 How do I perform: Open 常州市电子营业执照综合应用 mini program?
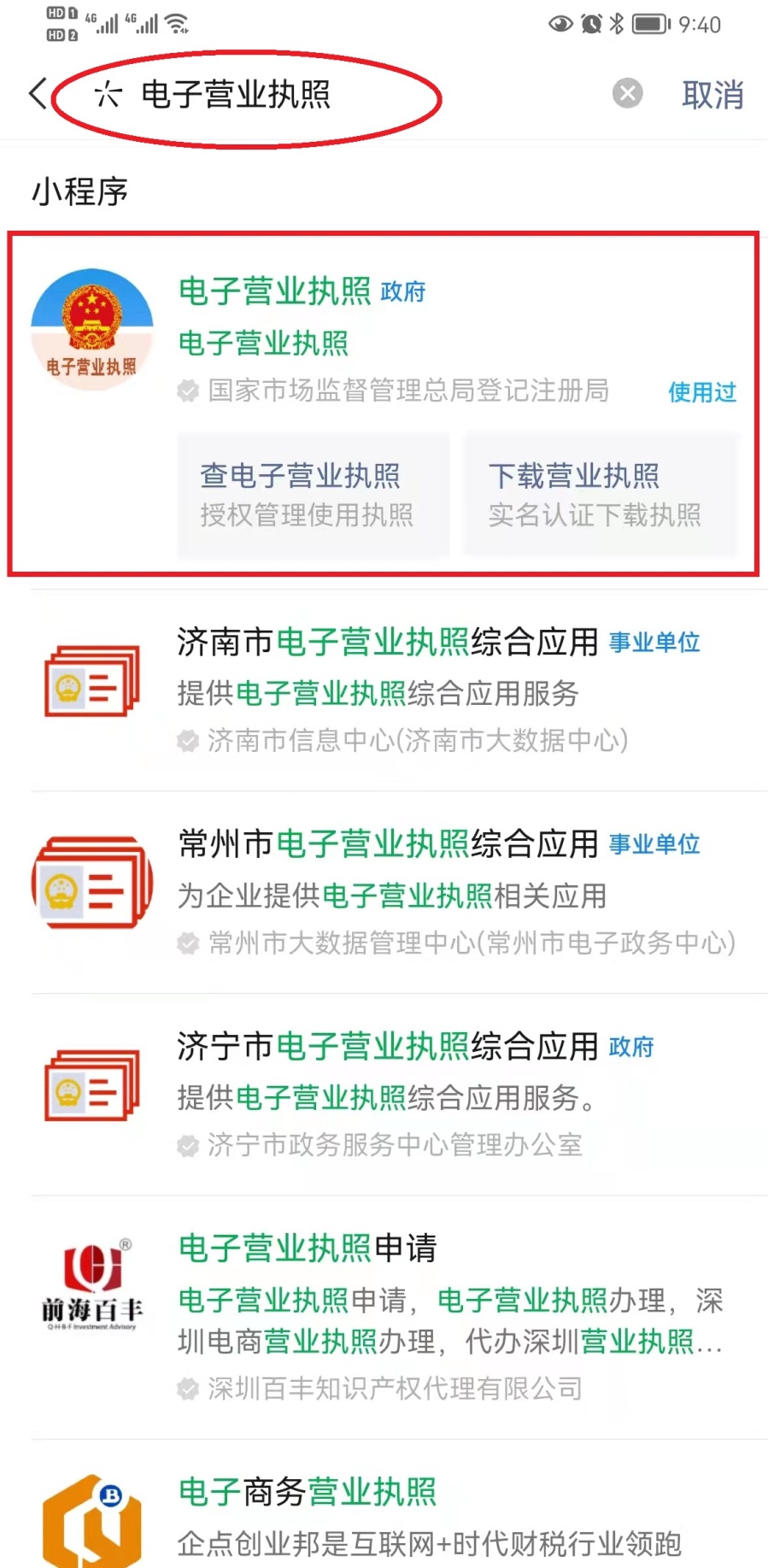tap(399, 893)
